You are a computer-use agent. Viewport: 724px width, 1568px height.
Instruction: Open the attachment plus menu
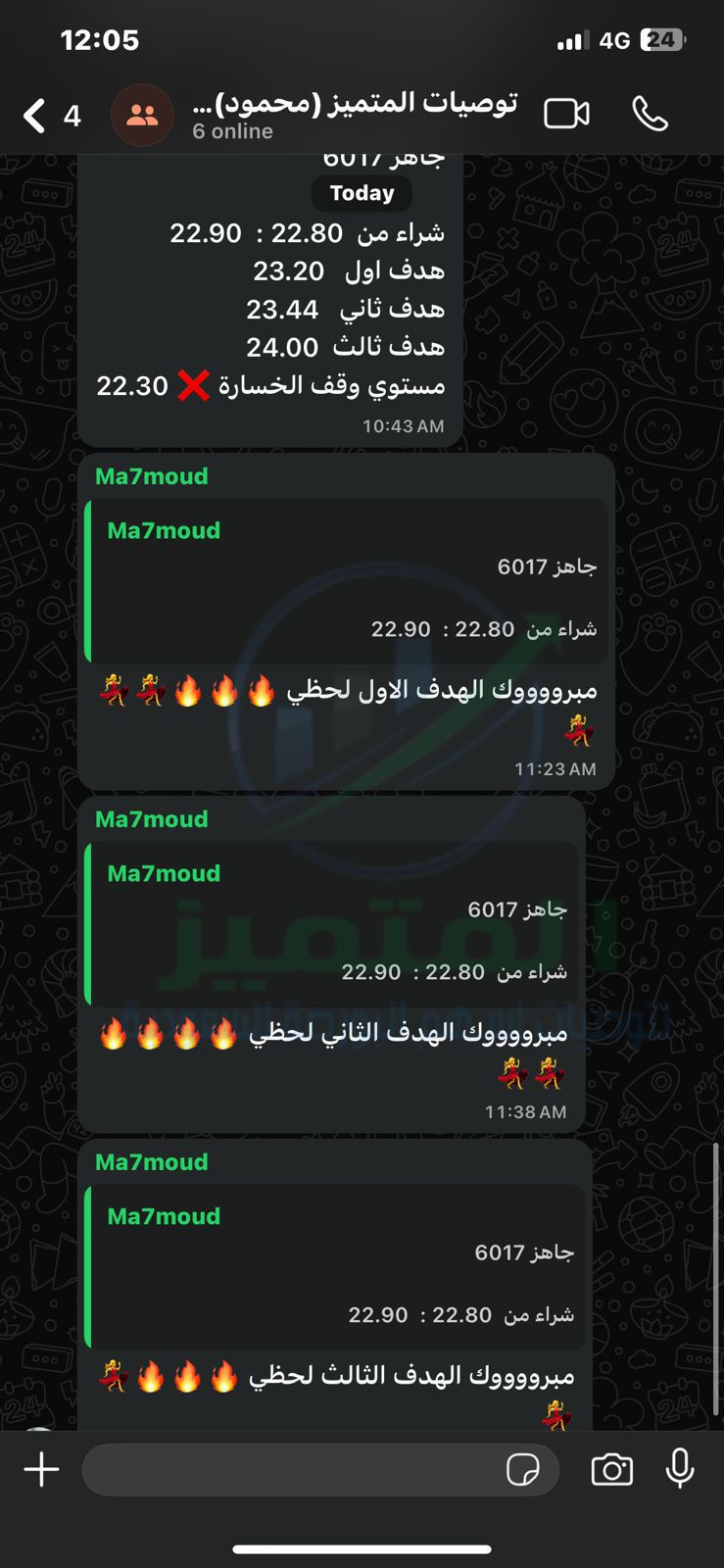[41, 1469]
